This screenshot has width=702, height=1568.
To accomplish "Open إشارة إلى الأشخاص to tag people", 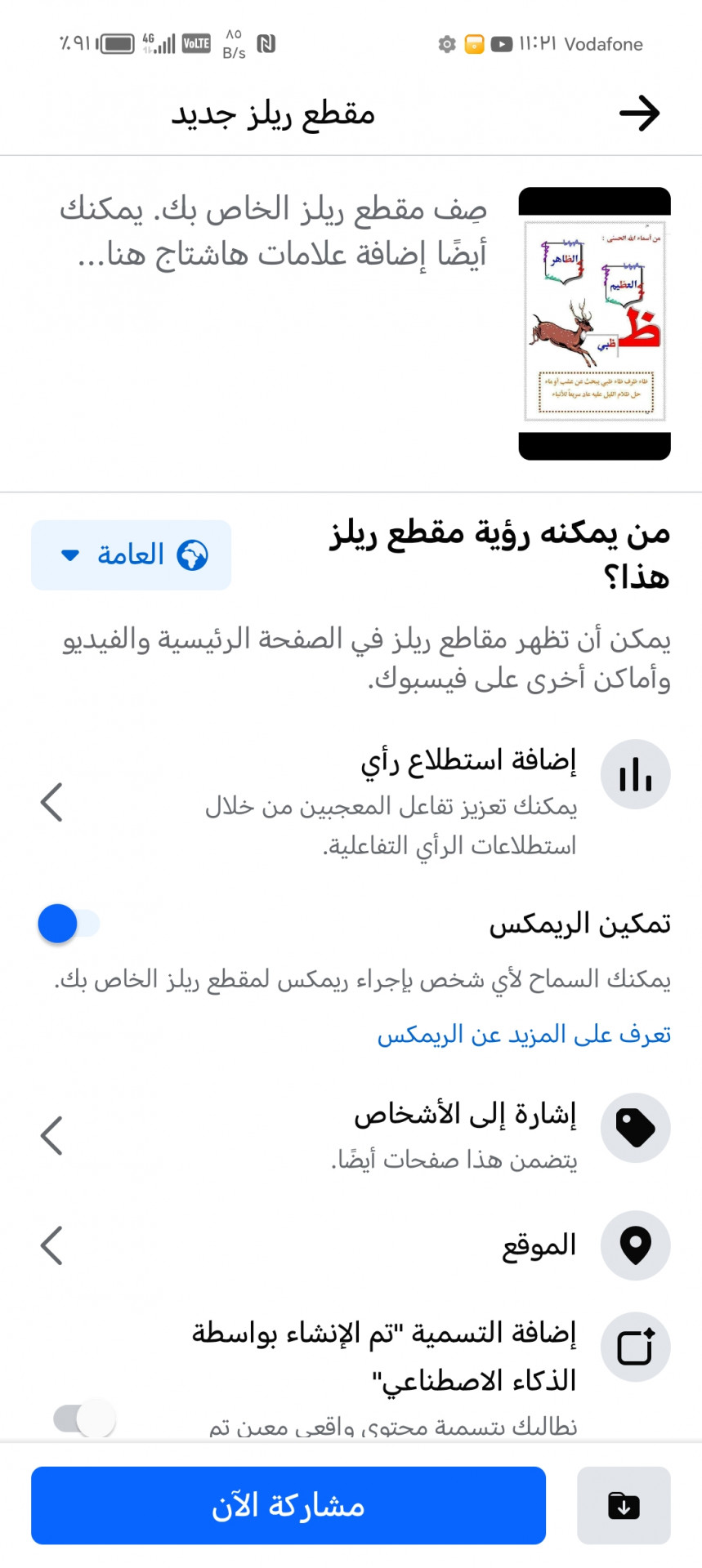I will click(x=351, y=1134).
